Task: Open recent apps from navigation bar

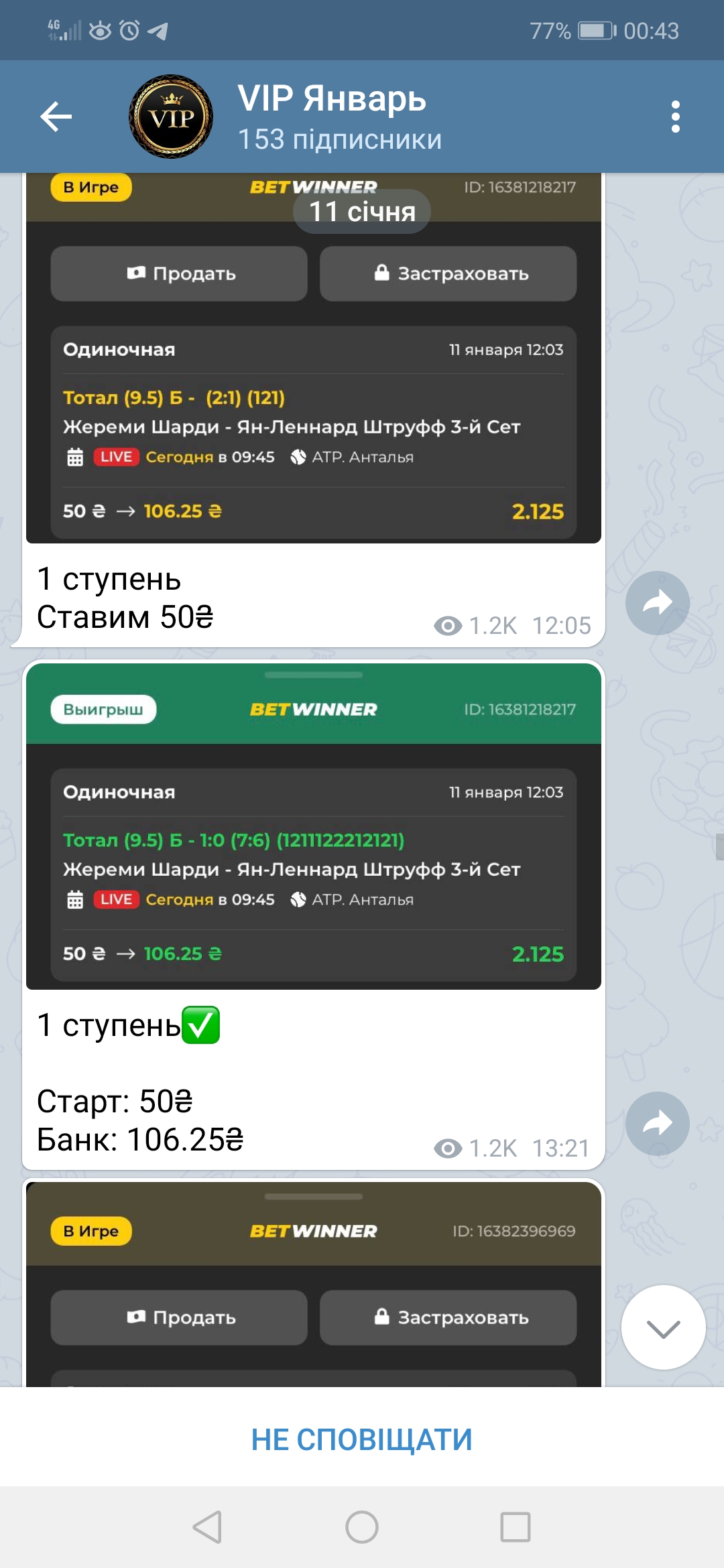Action: pos(516,1527)
